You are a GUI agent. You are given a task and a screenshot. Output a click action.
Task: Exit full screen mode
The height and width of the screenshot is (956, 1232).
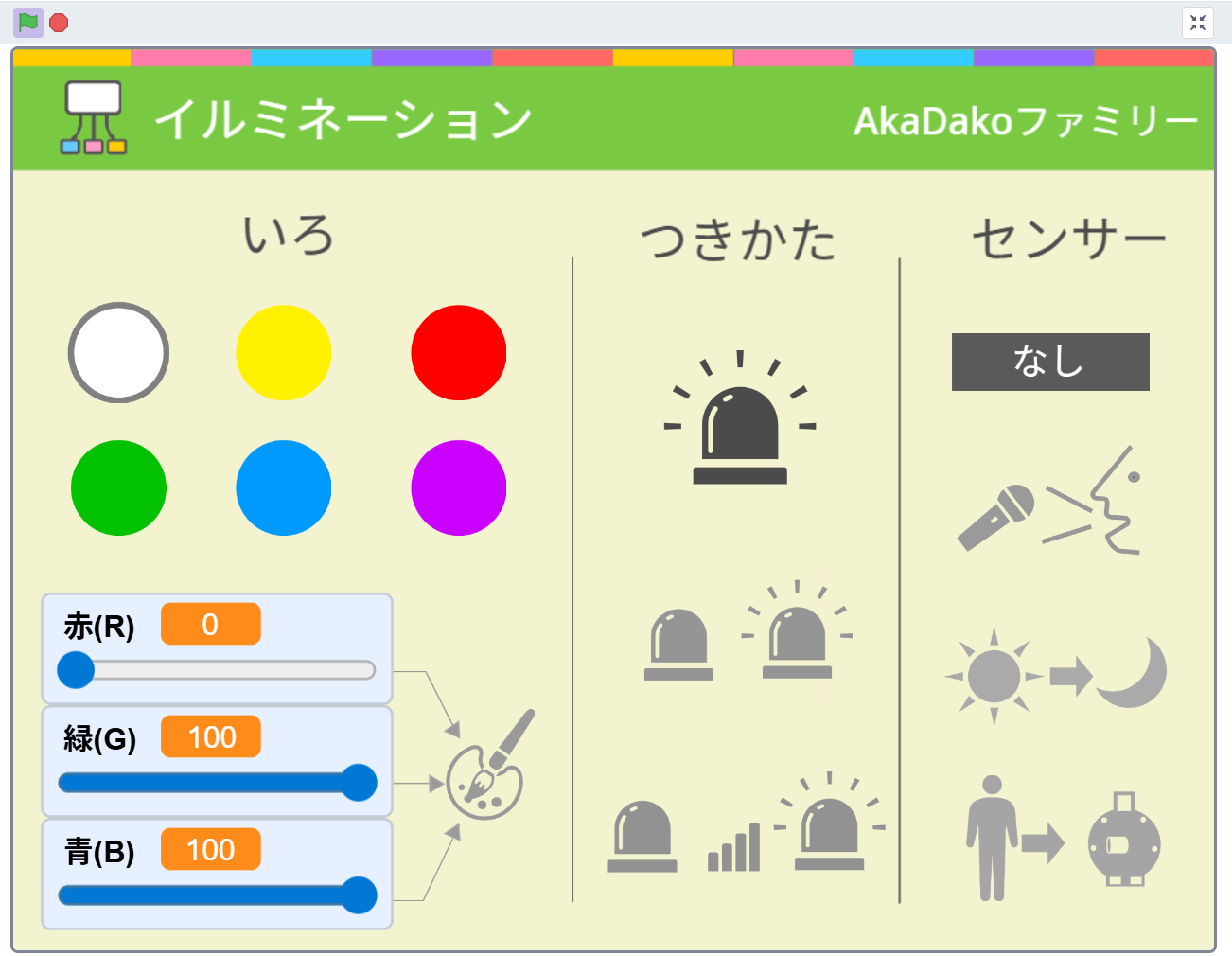click(1197, 23)
